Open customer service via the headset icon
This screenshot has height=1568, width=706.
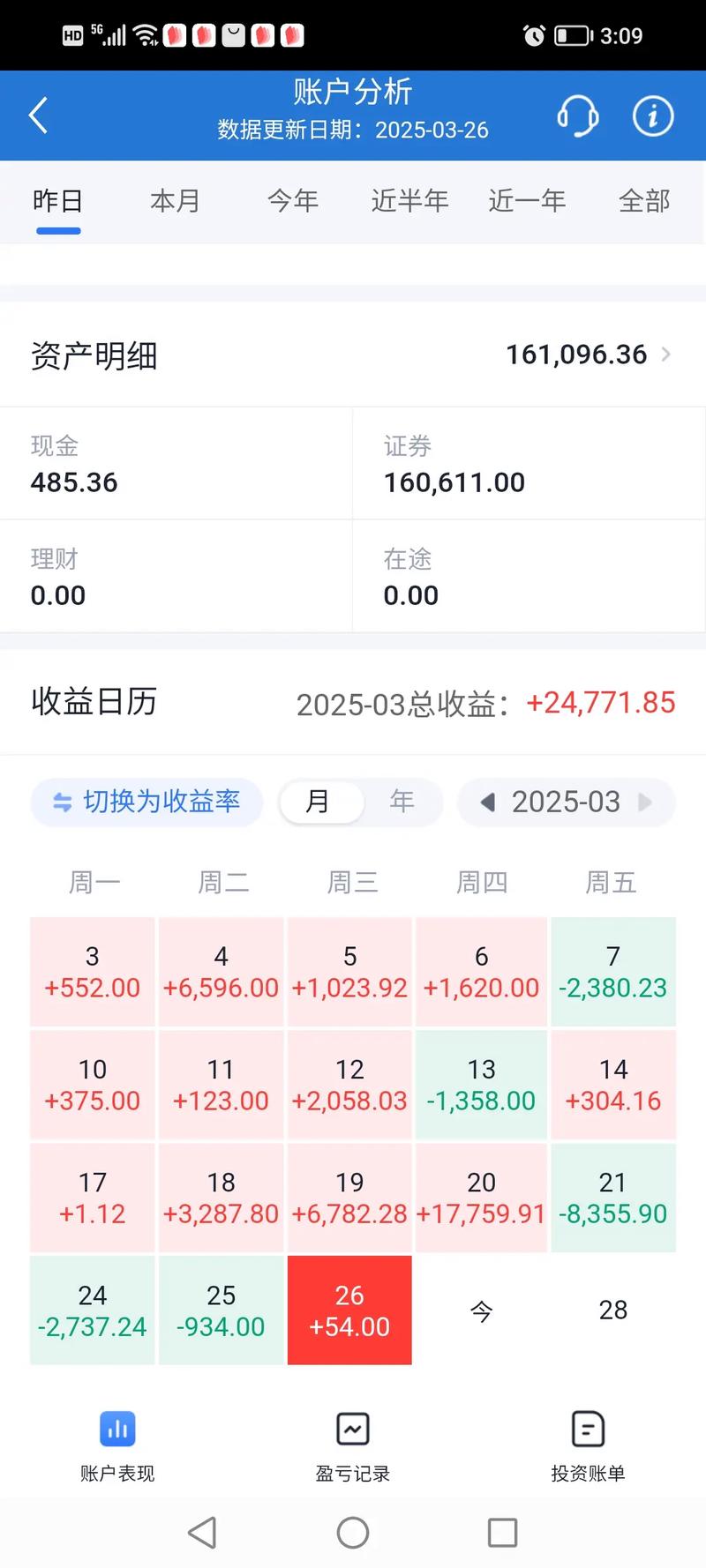(x=580, y=115)
